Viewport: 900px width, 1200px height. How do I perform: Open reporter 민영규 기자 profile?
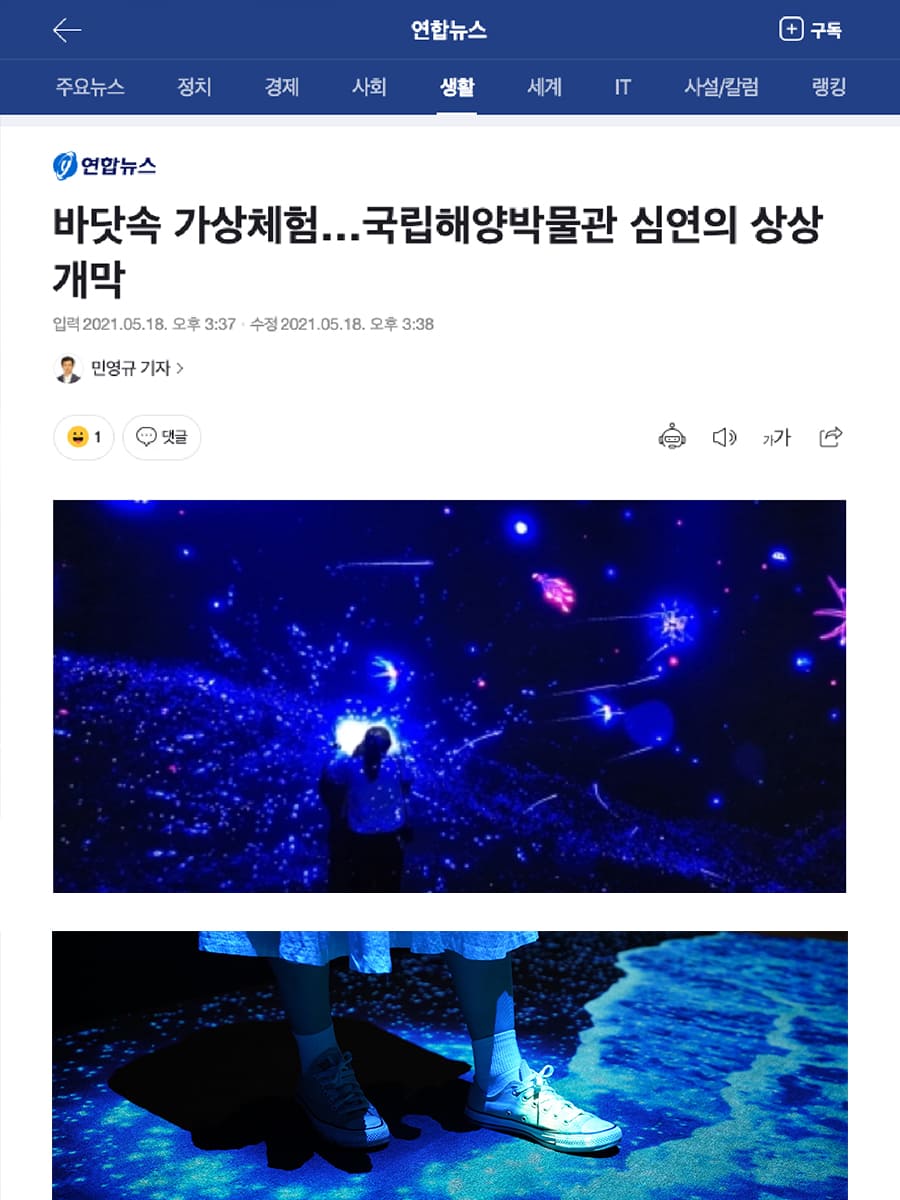tap(120, 368)
